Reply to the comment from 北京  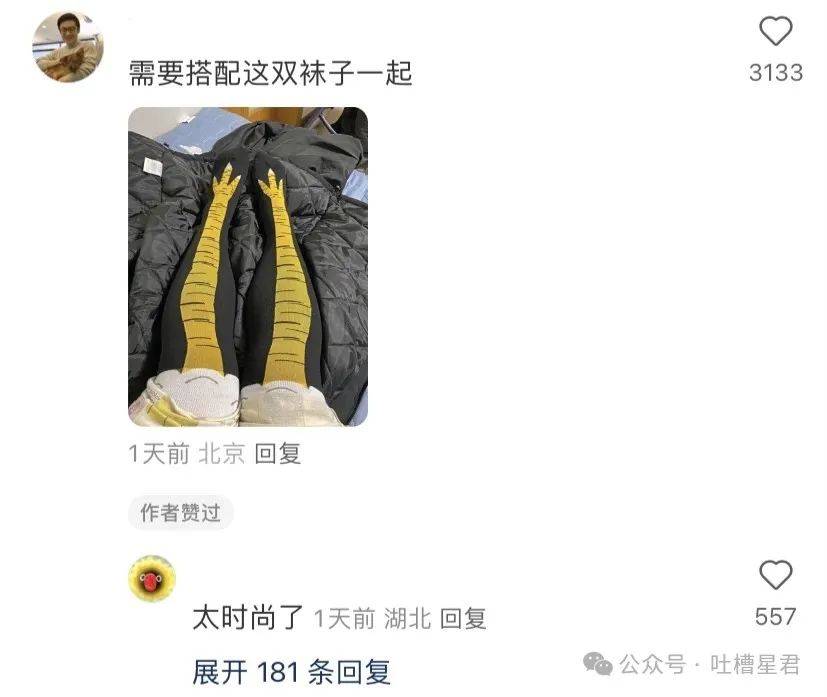[x=277, y=454]
